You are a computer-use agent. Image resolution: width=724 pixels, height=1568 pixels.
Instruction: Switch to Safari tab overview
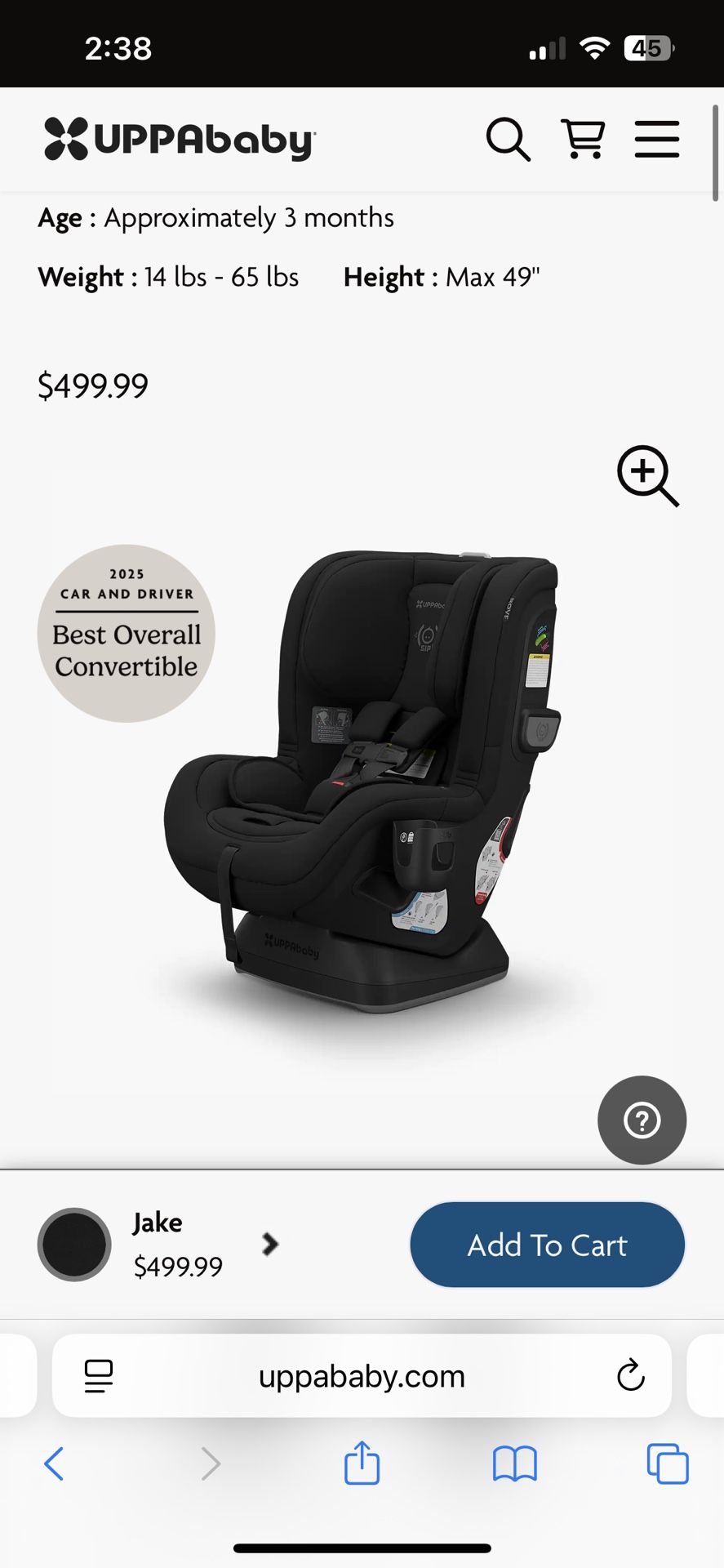point(666,1463)
